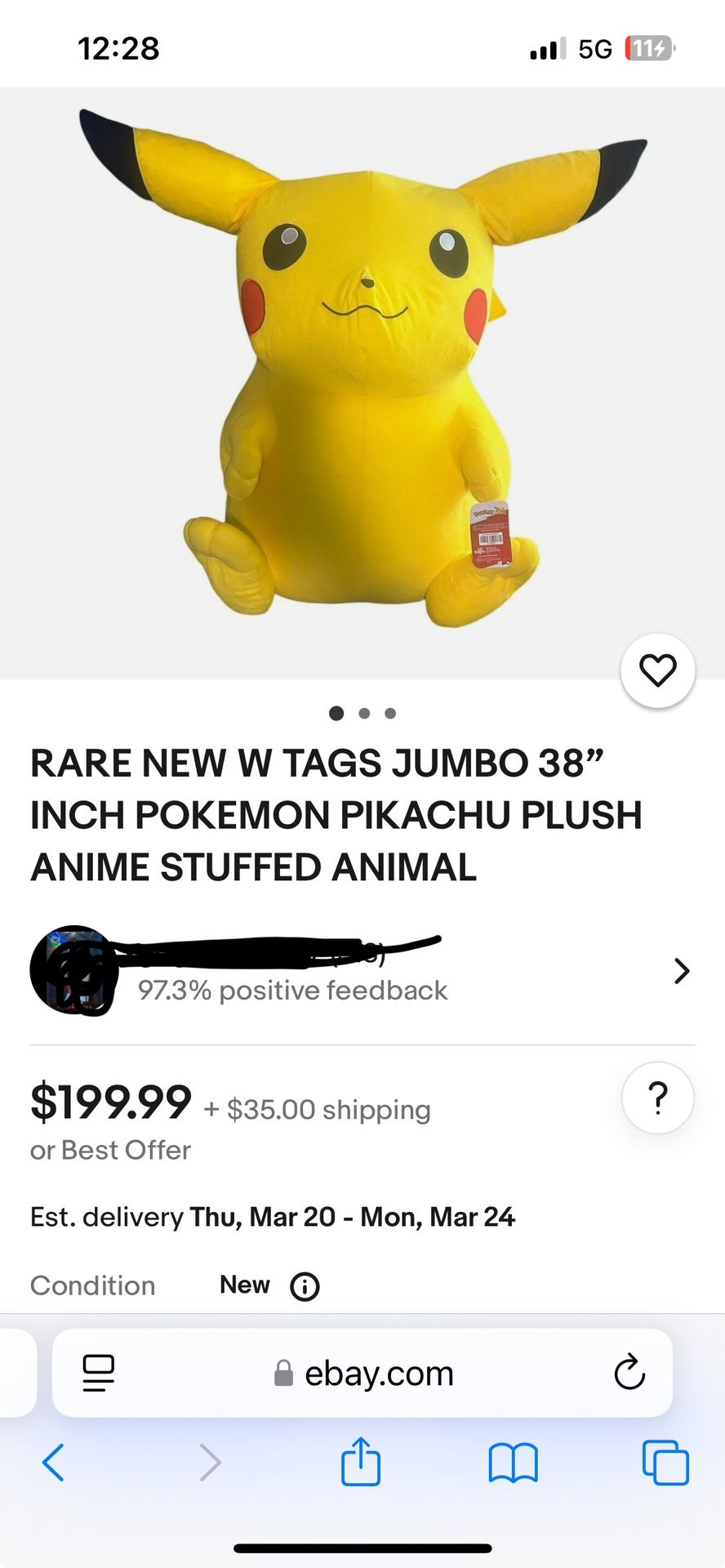Image resolution: width=725 pixels, height=1568 pixels.
Task: Go back to the previous page
Action: (x=54, y=1462)
